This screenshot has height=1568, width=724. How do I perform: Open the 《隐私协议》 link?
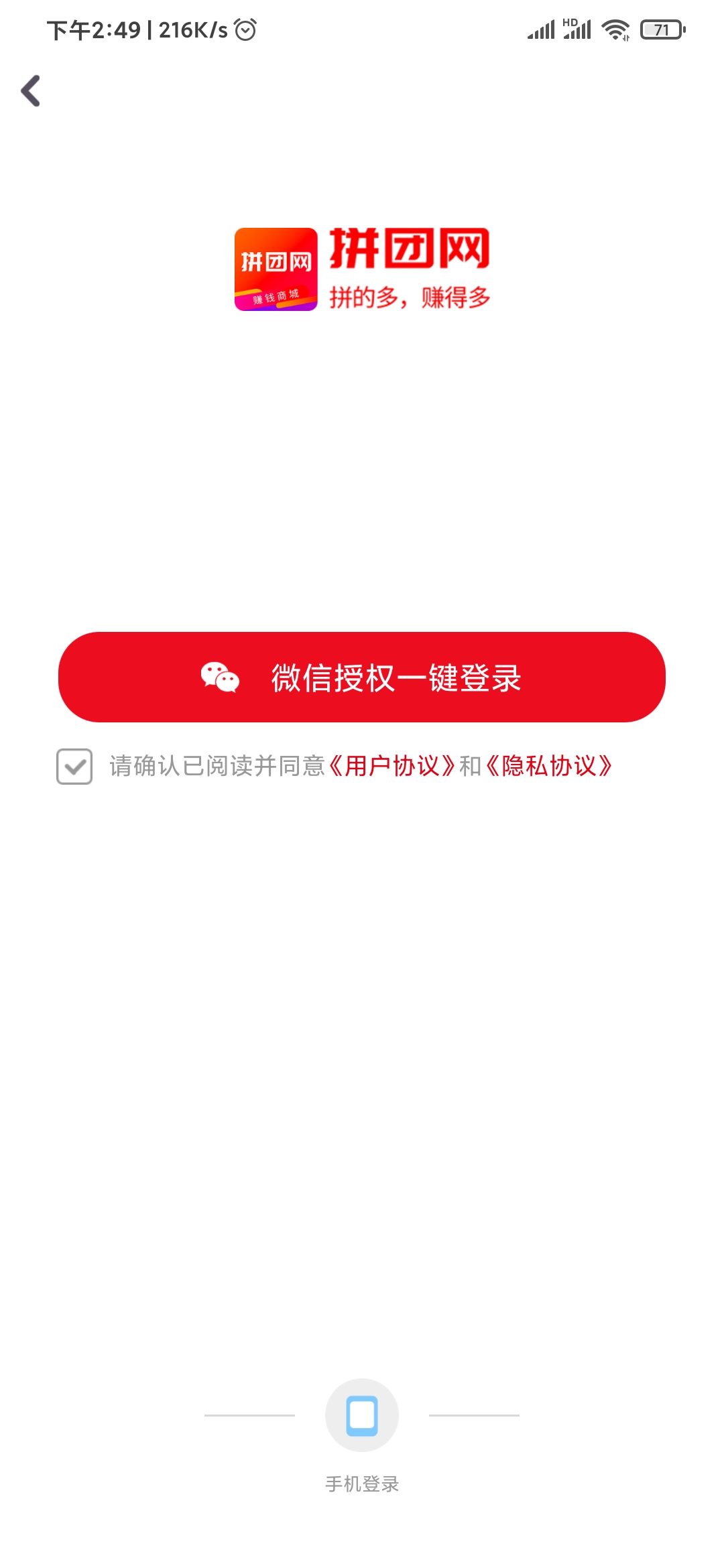point(548,766)
